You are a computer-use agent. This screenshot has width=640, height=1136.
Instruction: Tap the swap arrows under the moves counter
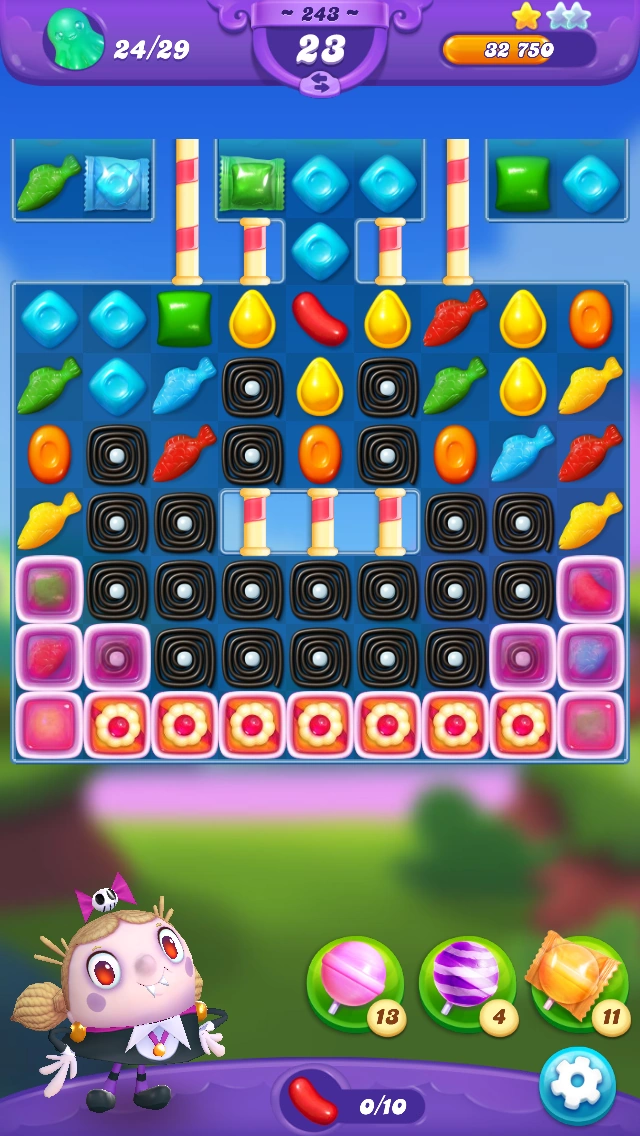click(320, 84)
